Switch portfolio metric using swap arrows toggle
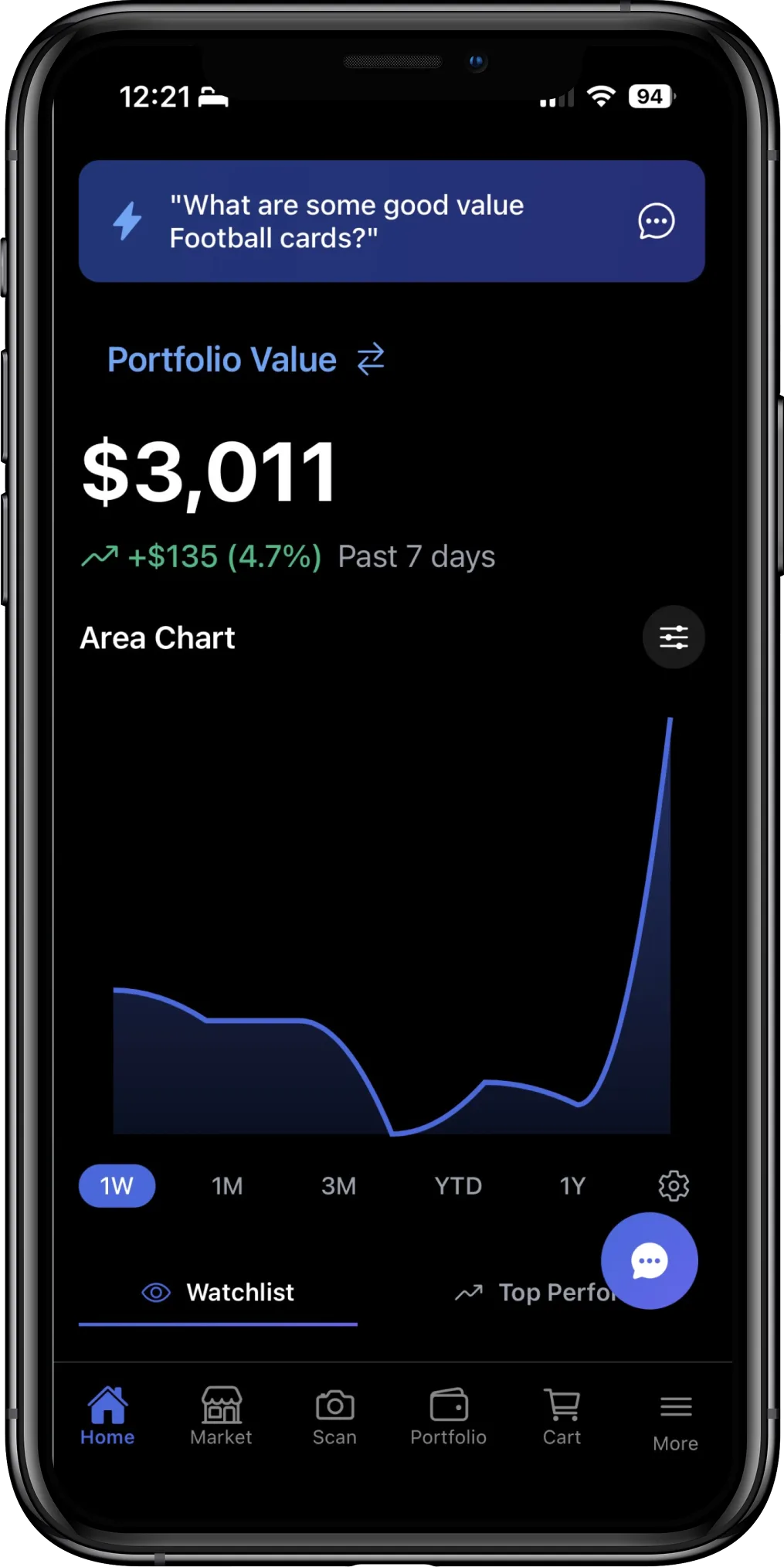This screenshot has width=784, height=1567. (x=369, y=359)
